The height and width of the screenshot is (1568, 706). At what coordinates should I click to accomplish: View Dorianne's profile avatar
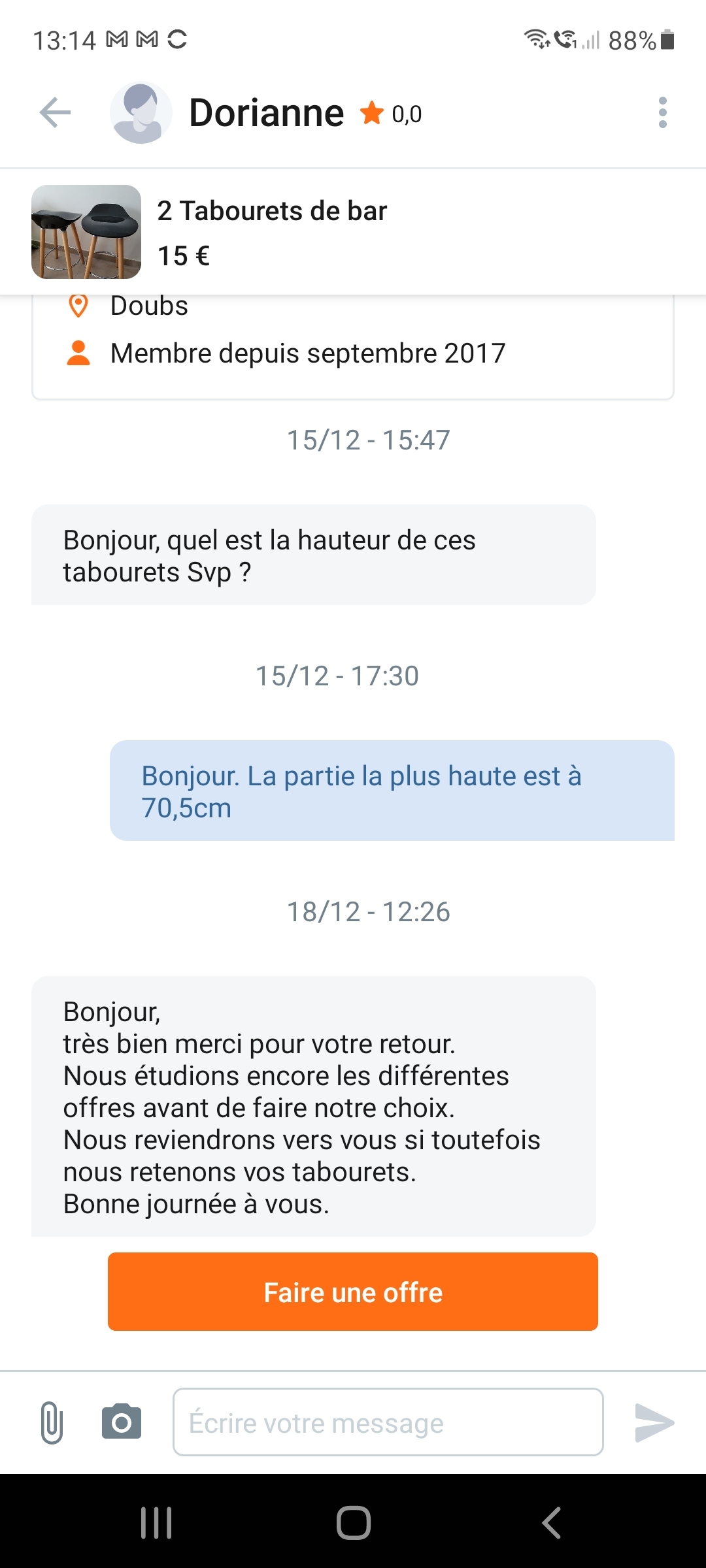pos(141,113)
